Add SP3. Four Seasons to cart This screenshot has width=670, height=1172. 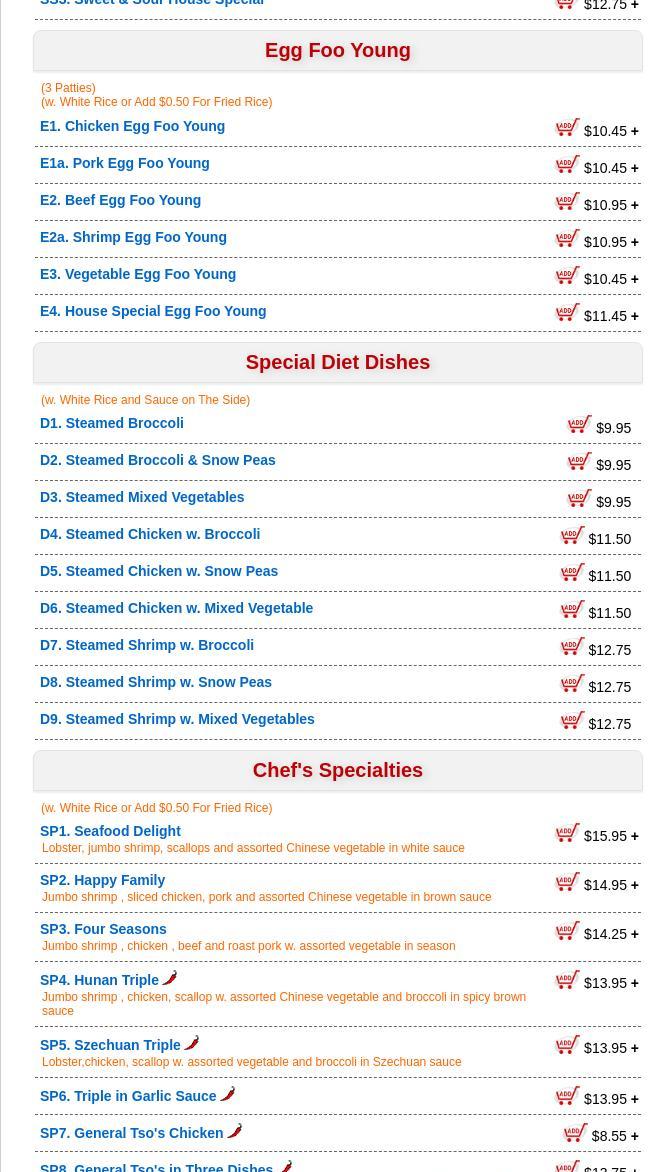(x=568, y=931)
